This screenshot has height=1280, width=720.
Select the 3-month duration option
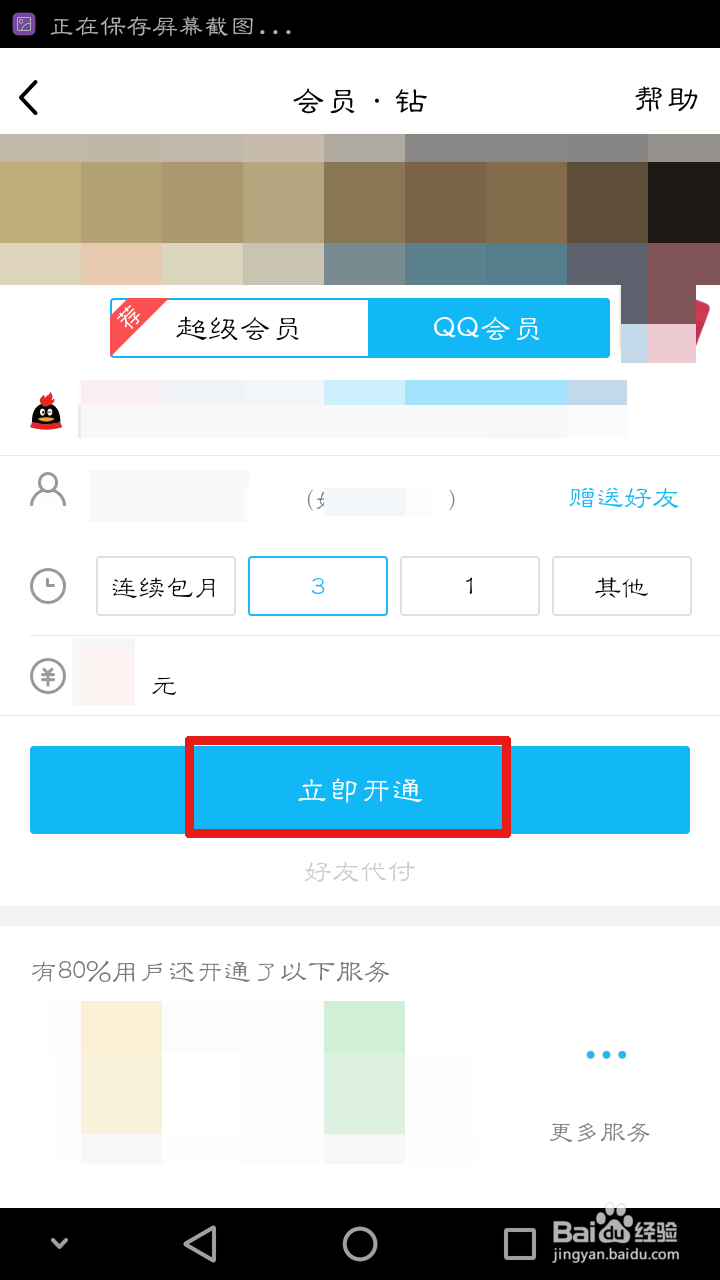click(317, 586)
